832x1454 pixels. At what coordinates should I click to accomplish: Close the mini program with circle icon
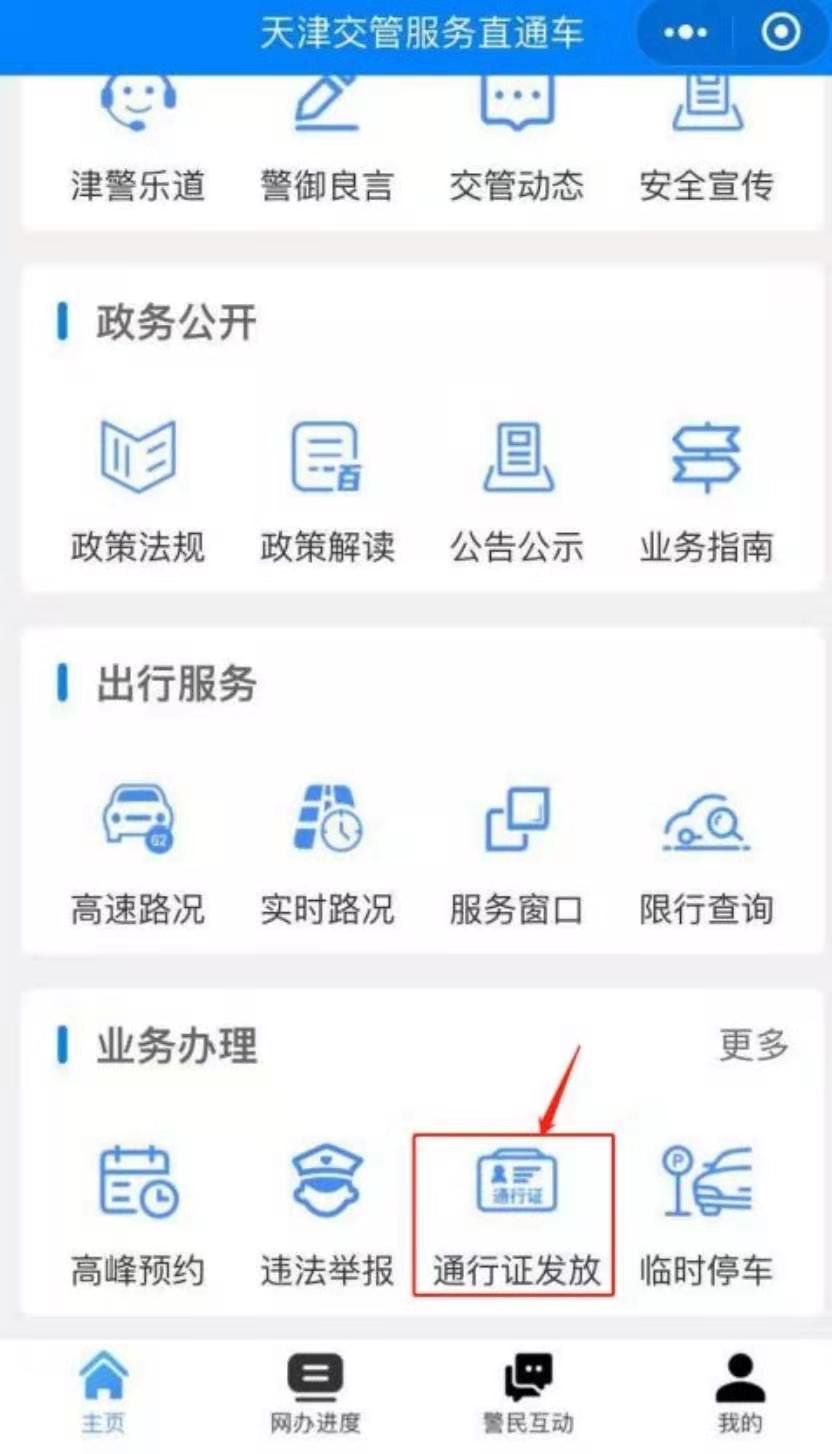[780, 33]
